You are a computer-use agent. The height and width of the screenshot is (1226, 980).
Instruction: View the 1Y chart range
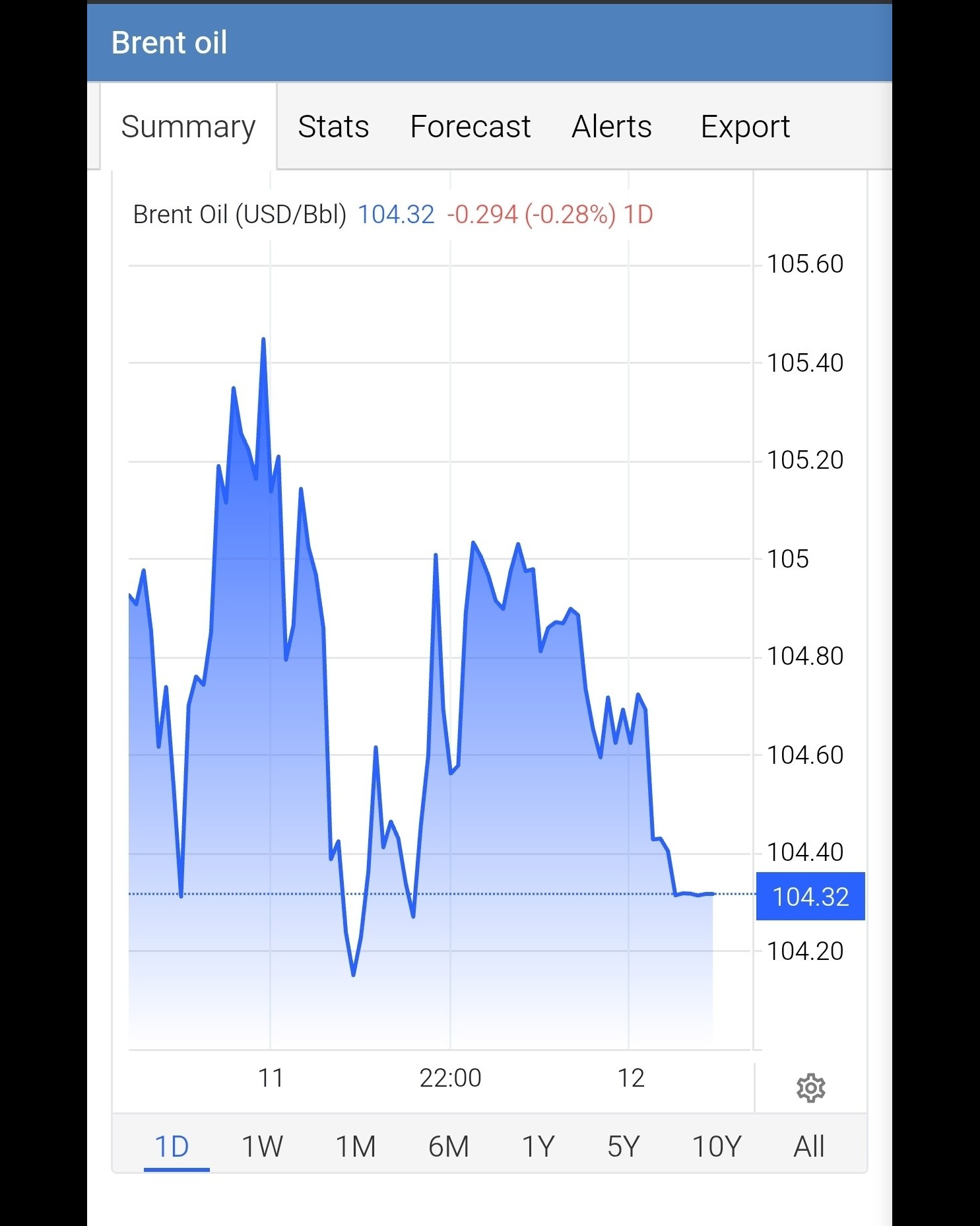point(539,1147)
